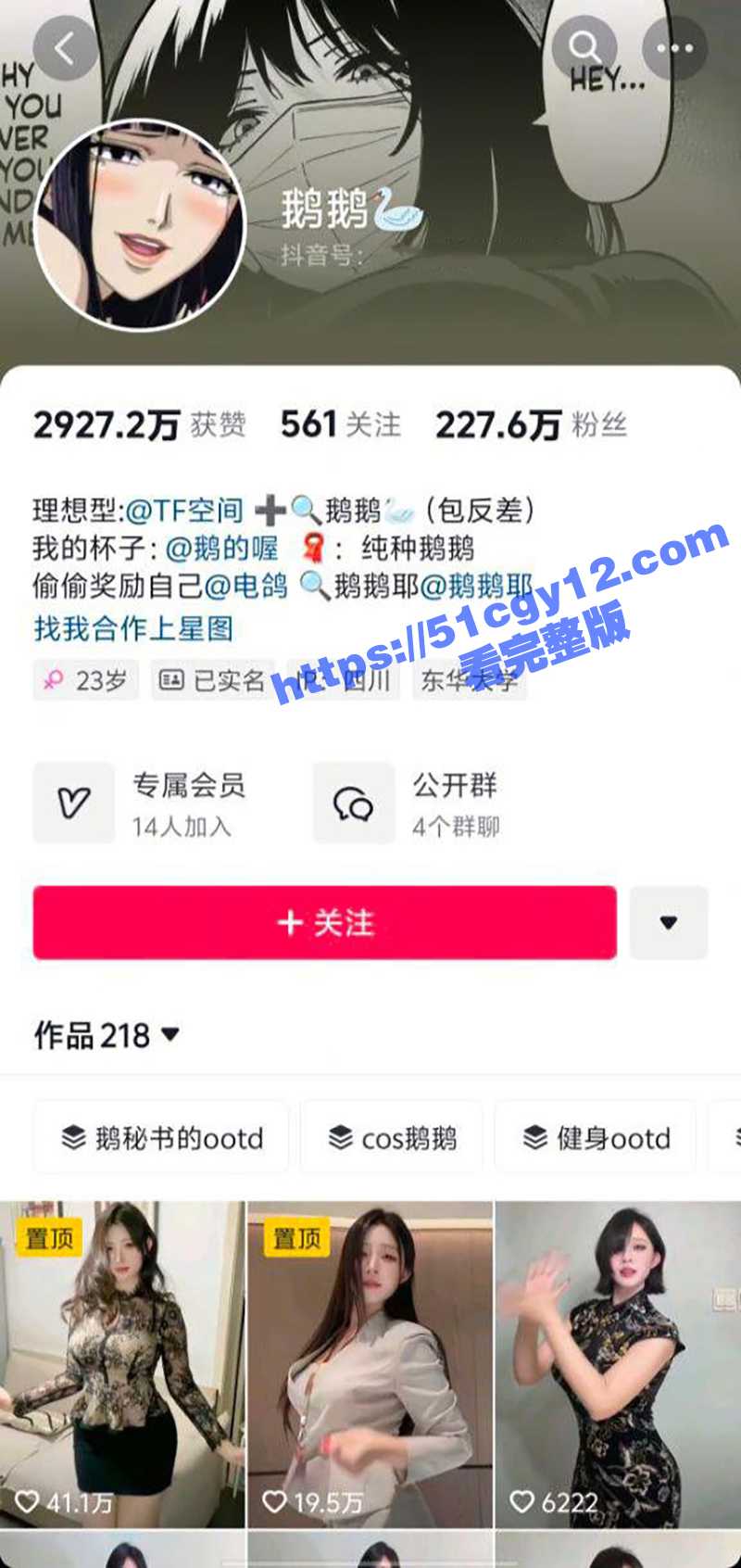This screenshot has height=1568, width=741.
Task: Select the 健身ootd collection chip
Action: (x=596, y=1137)
